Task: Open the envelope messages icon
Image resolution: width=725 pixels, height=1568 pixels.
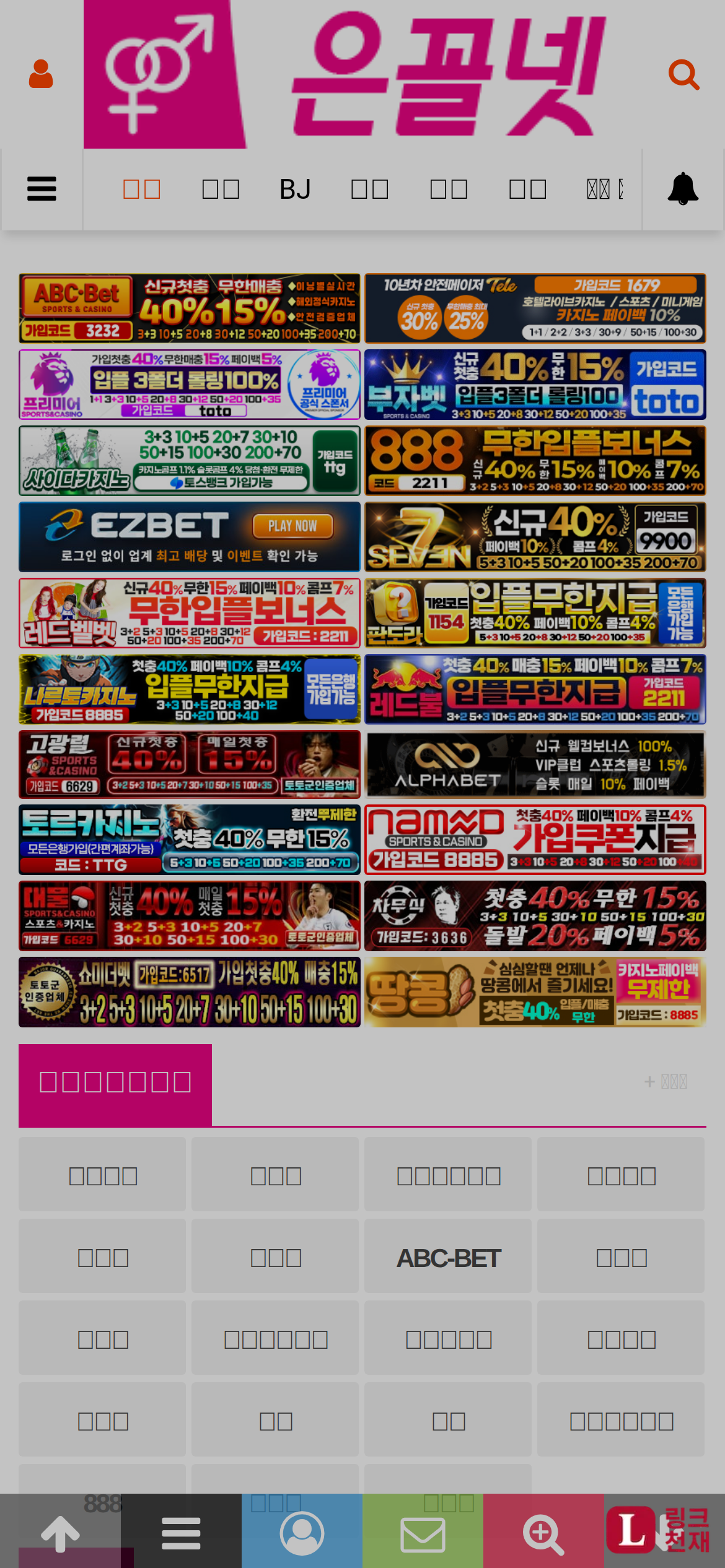Action: tap(423, 1535)
